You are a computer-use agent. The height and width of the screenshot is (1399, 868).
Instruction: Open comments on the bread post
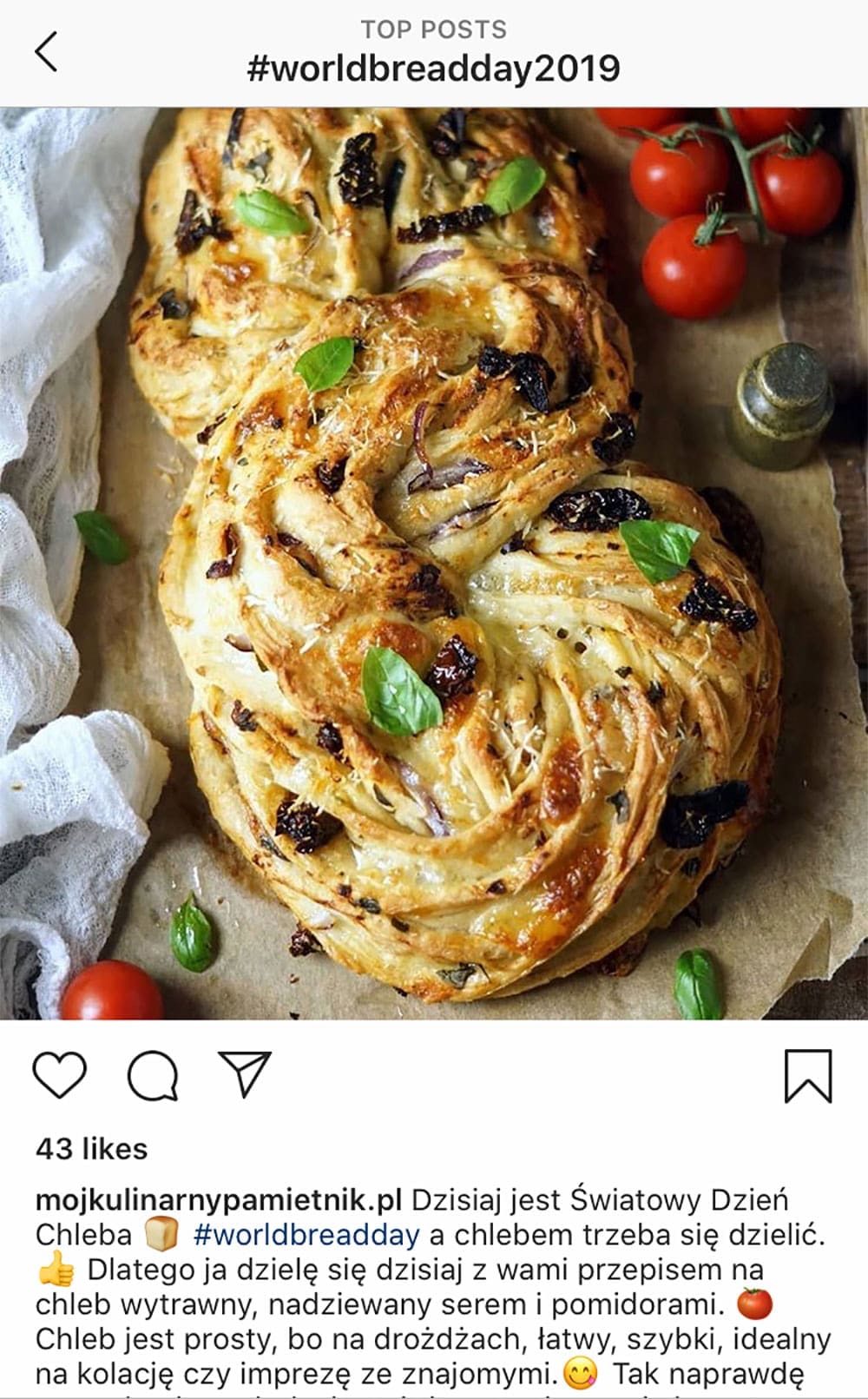pyautogui.click(x=153, y=1076)
